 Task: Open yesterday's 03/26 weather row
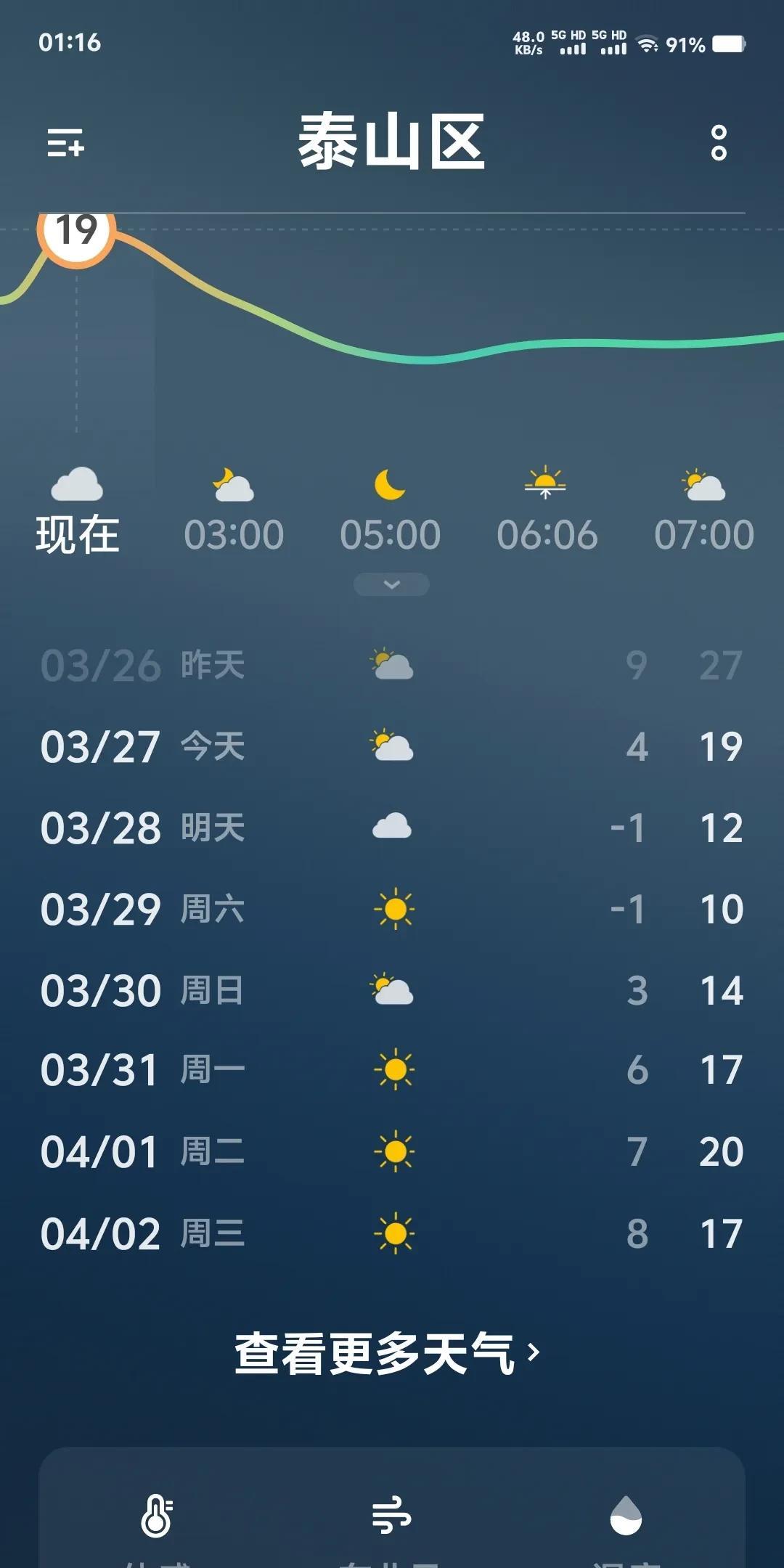(392, 665)
